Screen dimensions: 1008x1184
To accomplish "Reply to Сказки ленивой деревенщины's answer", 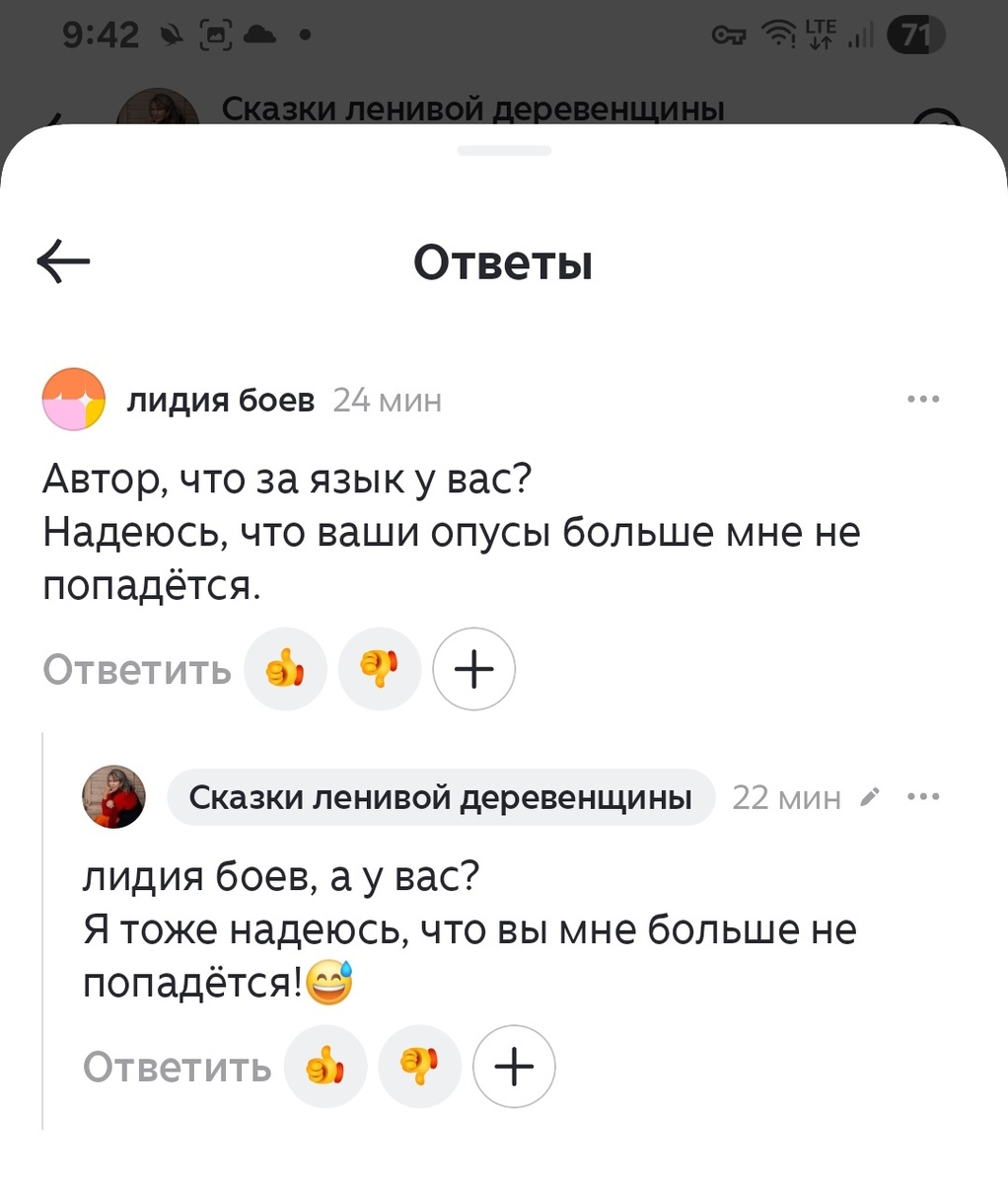I will [x=177, y=1068].
